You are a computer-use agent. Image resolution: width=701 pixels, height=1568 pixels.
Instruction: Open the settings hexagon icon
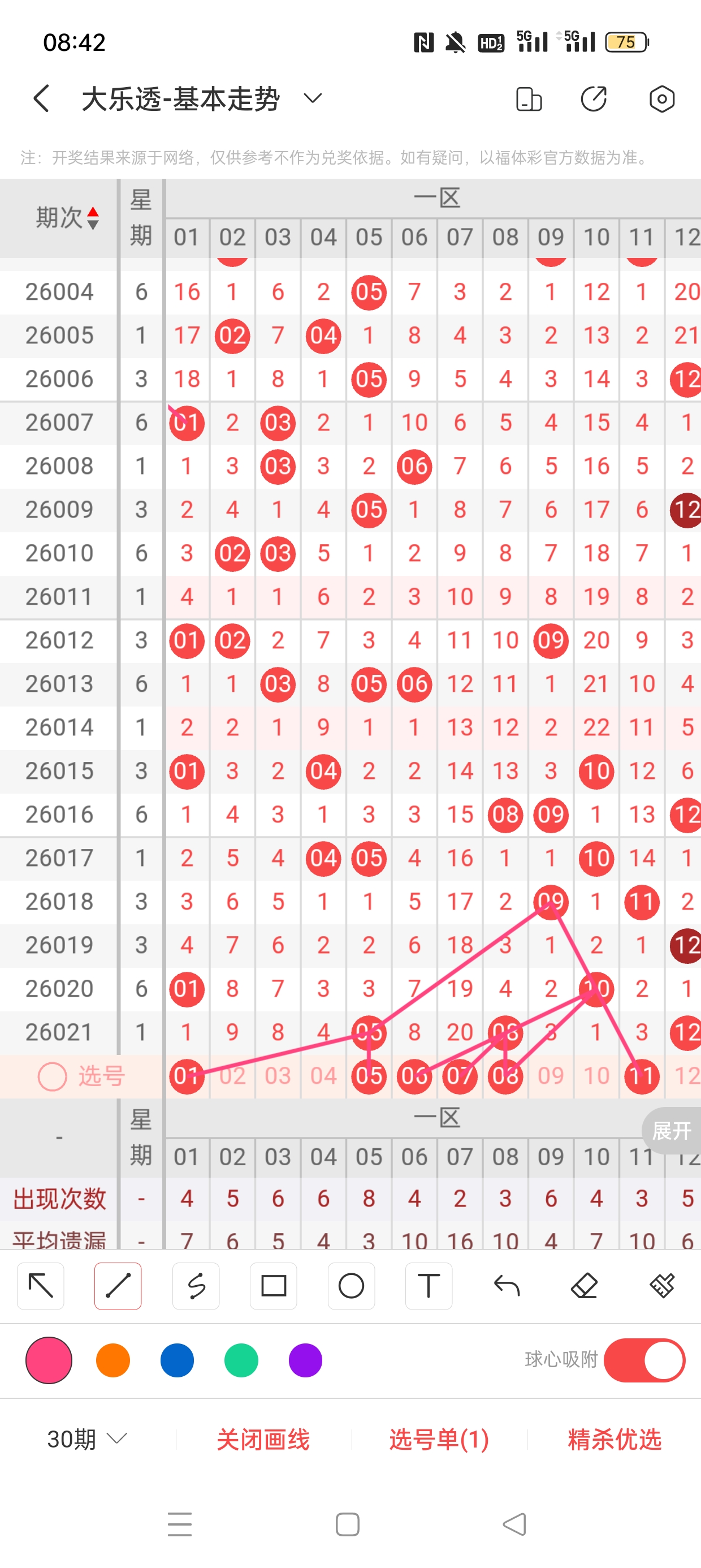[x=661, y=98]
